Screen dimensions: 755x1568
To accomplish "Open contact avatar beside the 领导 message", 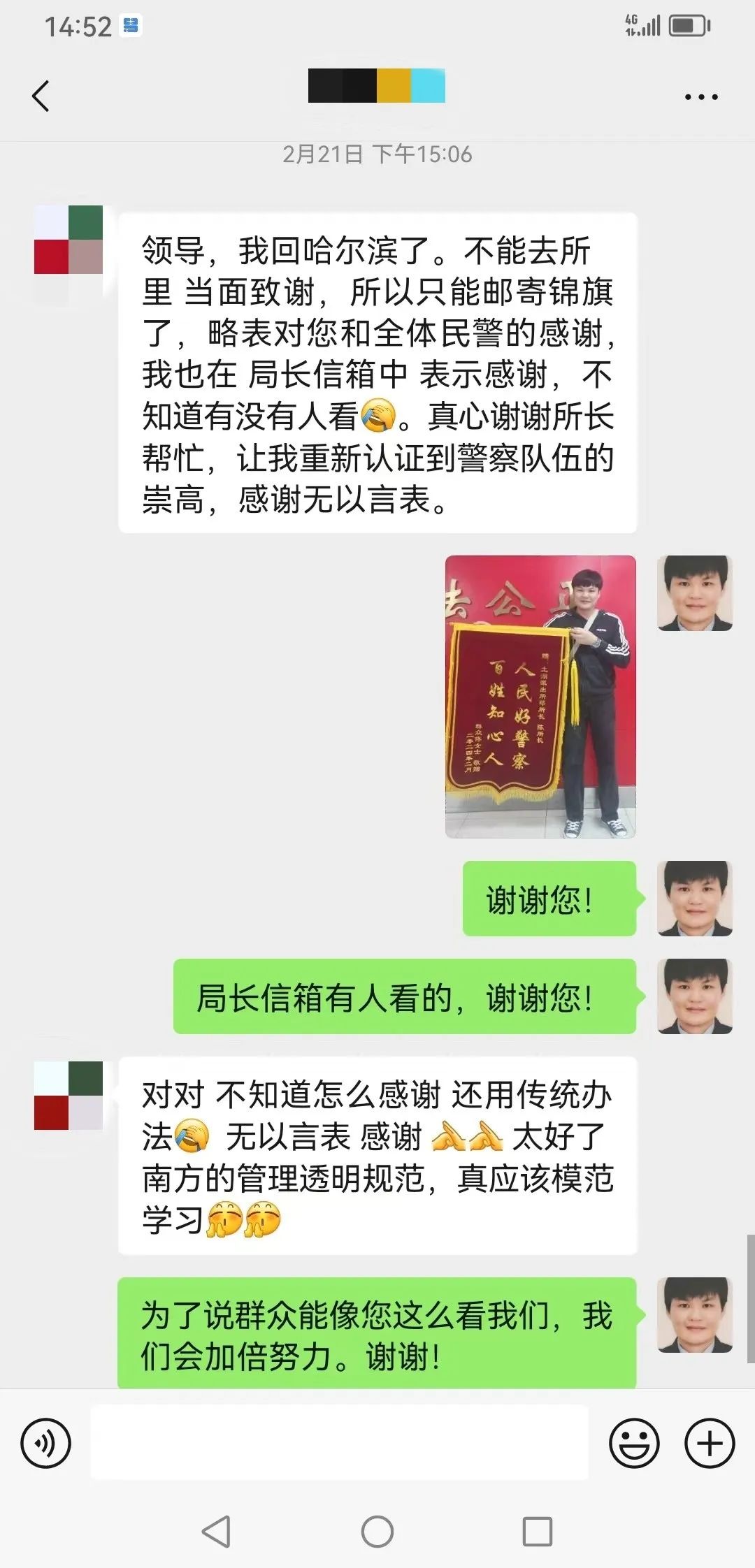I will pos(69,240).
